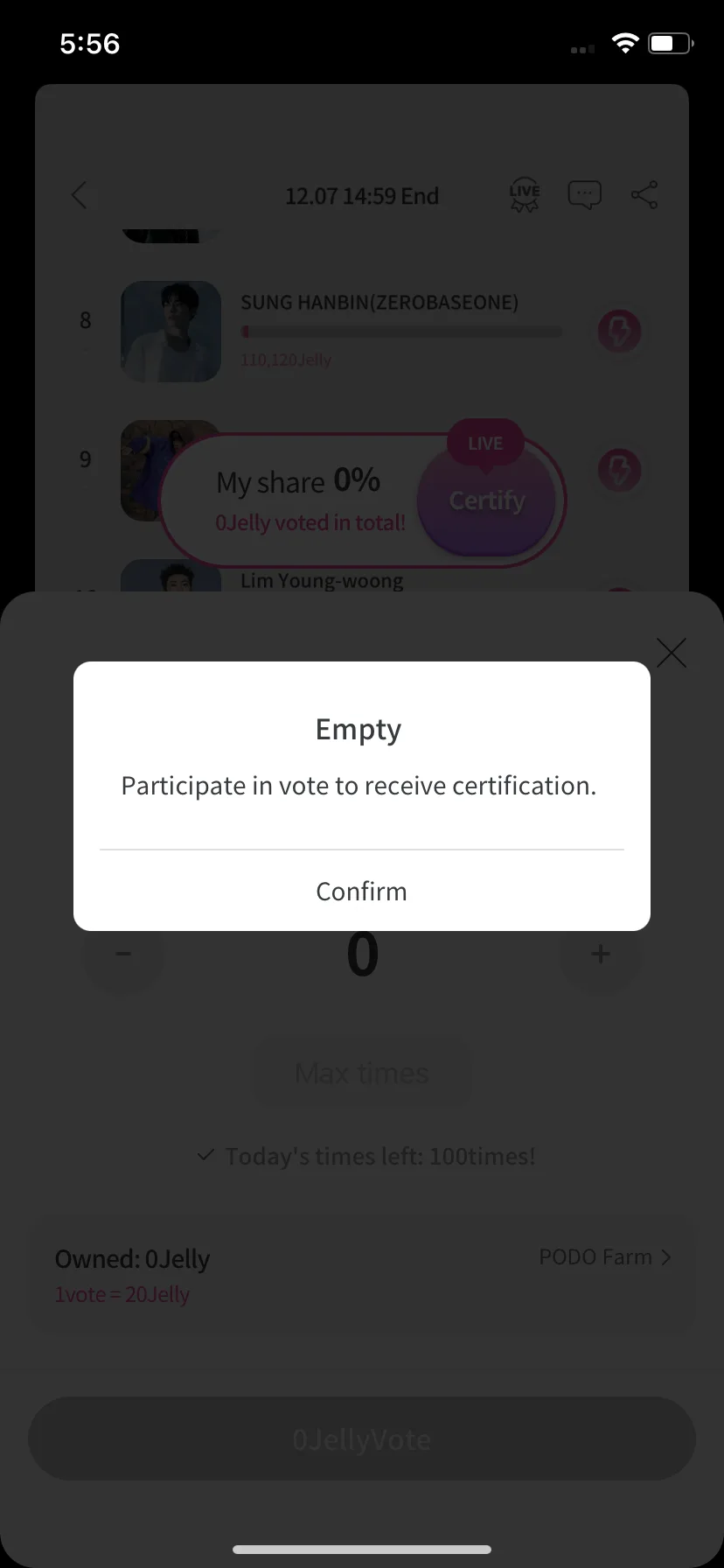Tap the Certify button

(486, 500)
